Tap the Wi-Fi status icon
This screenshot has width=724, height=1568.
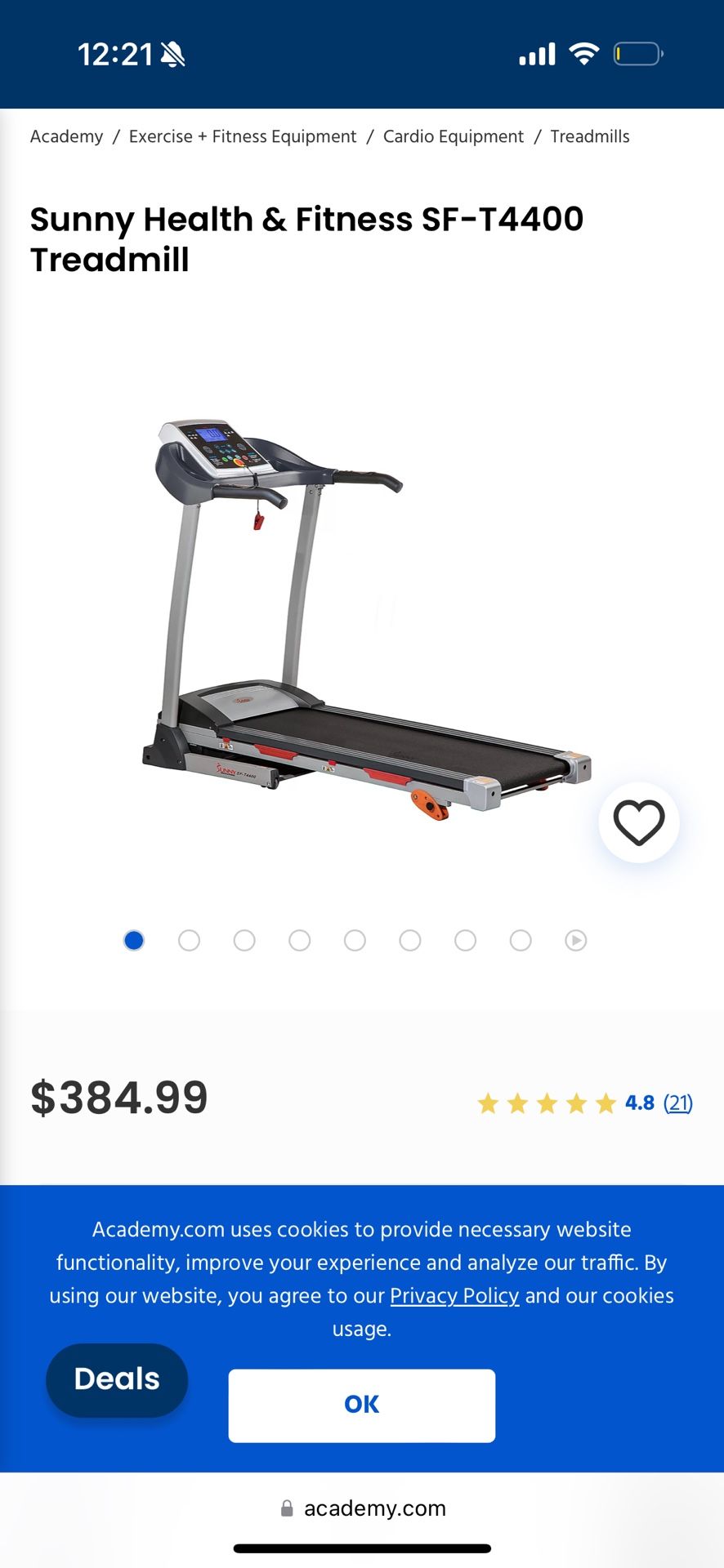click(583, 51)
